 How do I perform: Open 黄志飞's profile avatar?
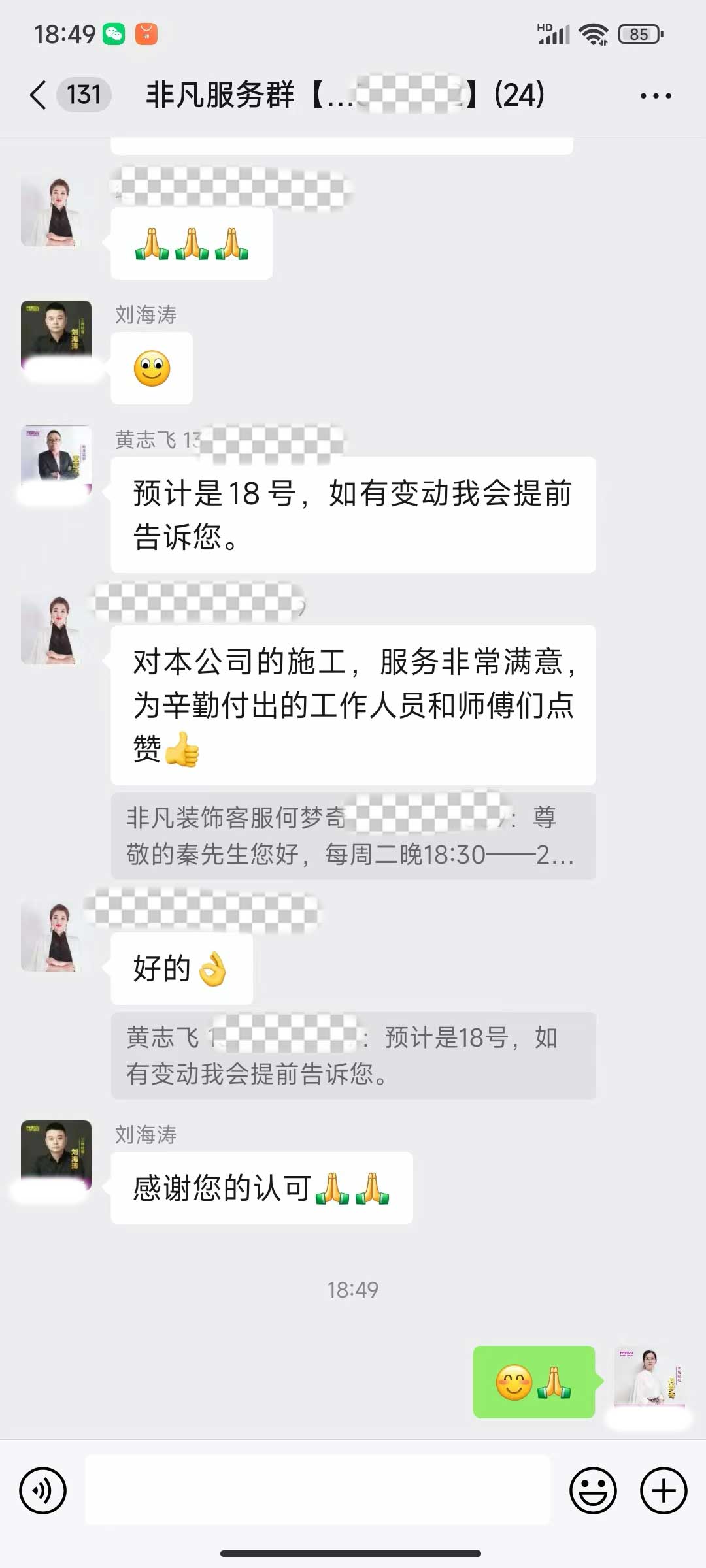(x=56, y=459)
